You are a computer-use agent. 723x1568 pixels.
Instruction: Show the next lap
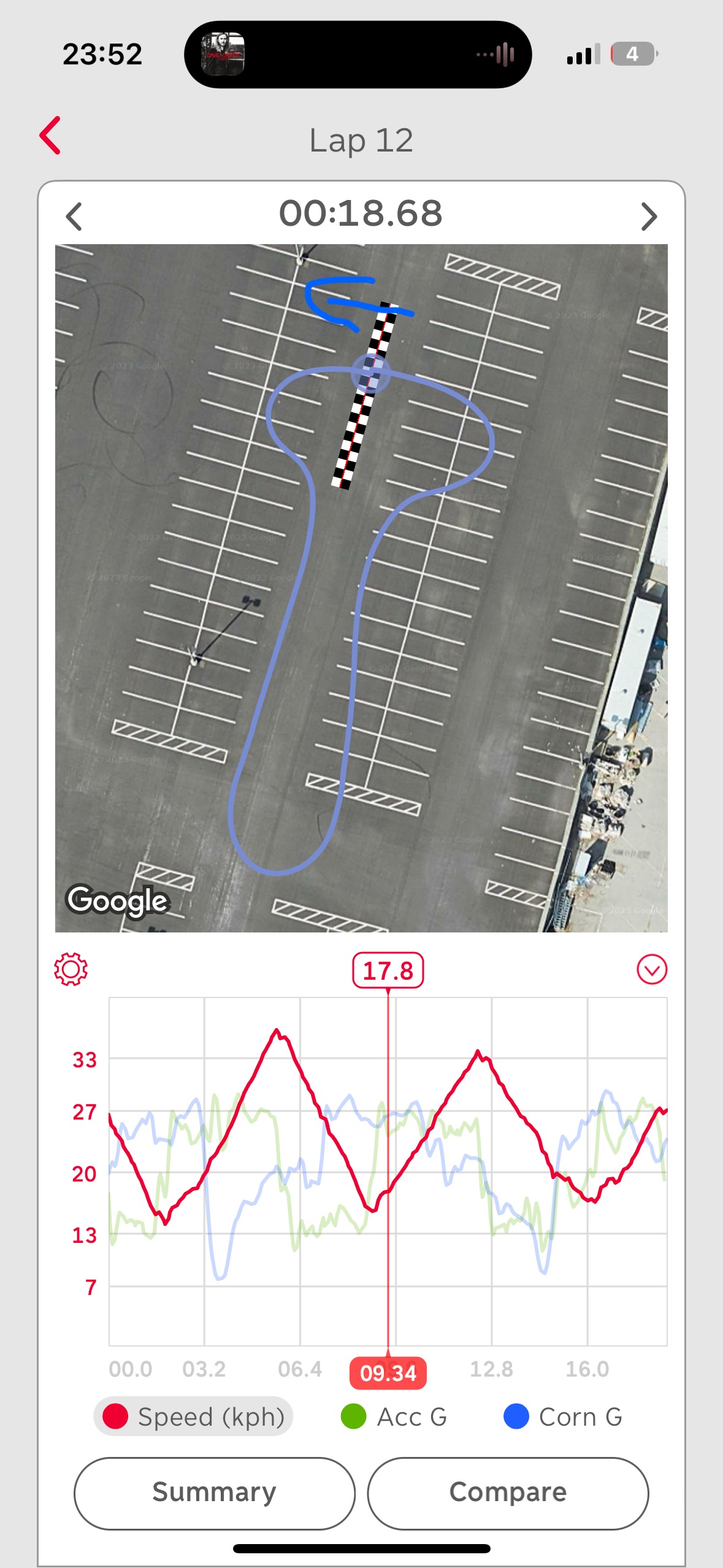click(x=648, y=217)
